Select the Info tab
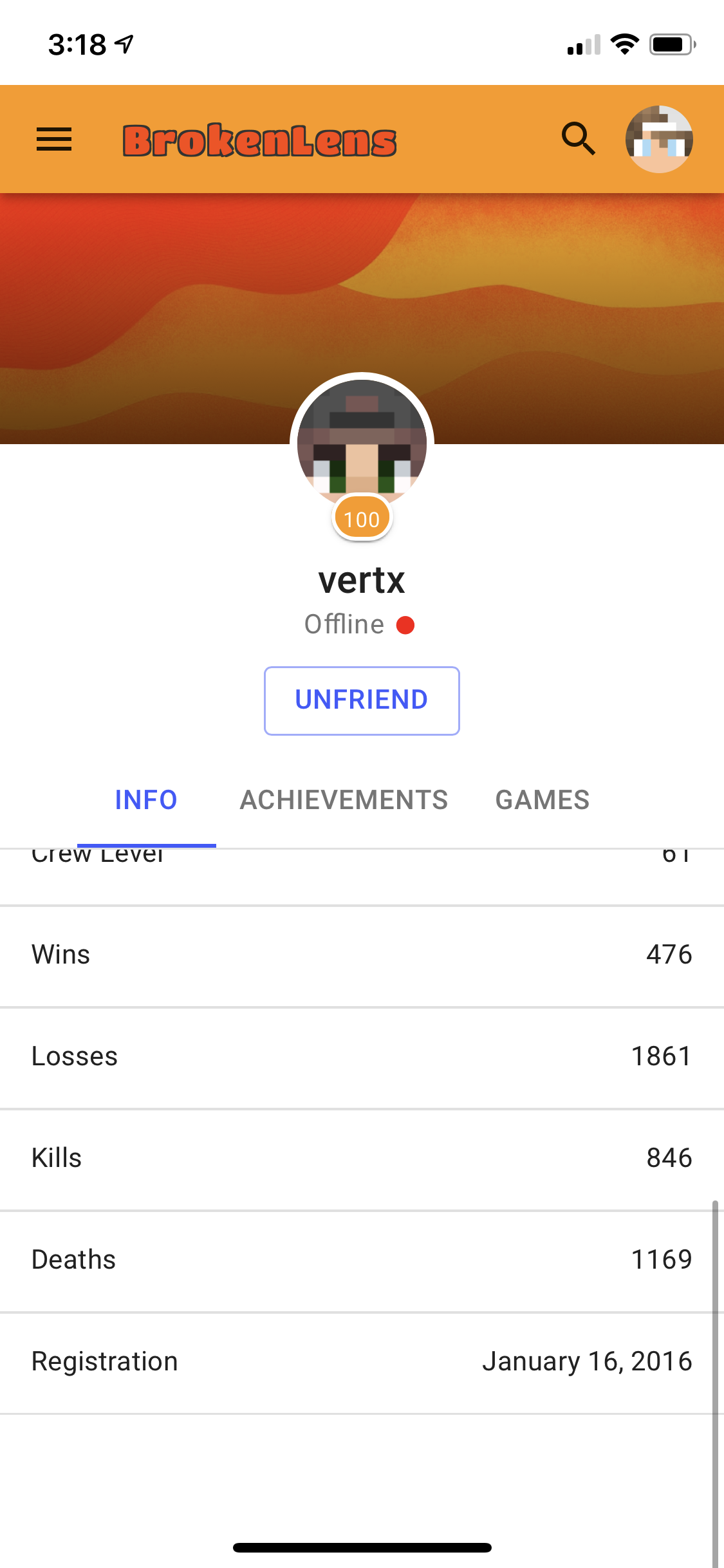 (146, 800)
